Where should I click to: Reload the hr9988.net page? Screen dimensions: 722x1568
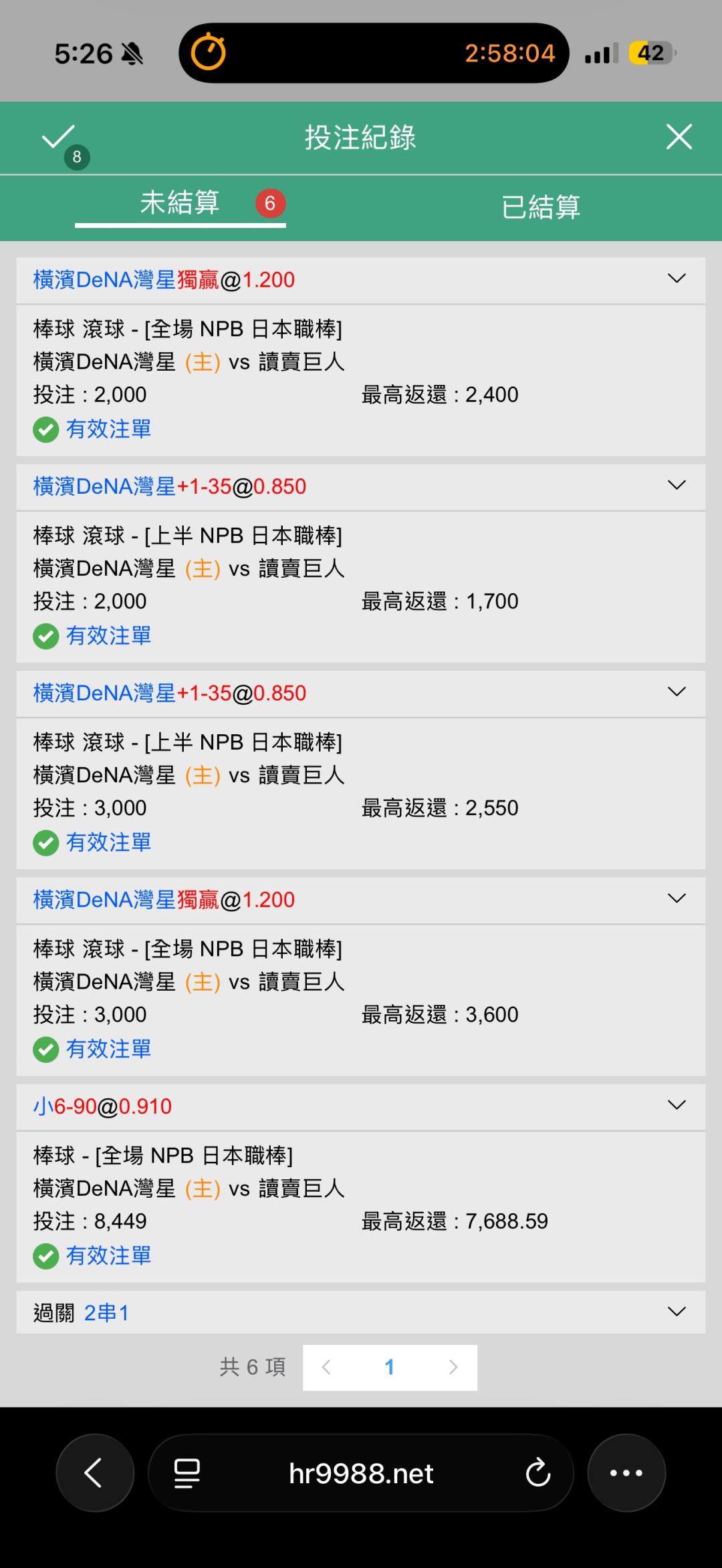(537, 1473)
